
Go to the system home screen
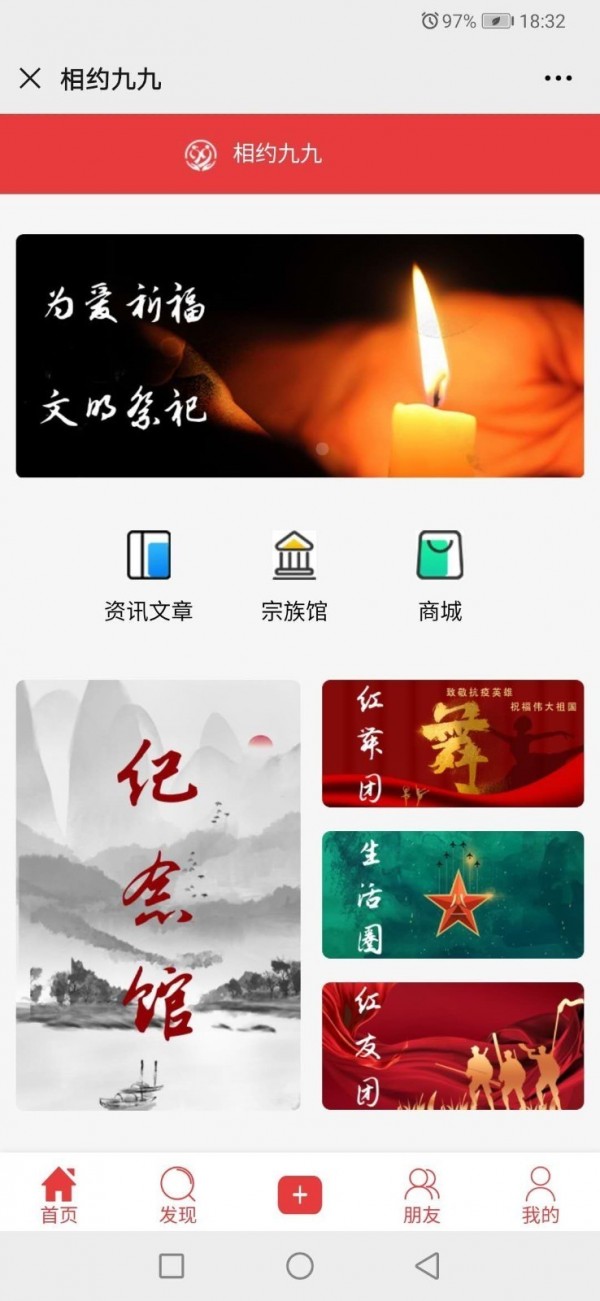point(300,1266)
